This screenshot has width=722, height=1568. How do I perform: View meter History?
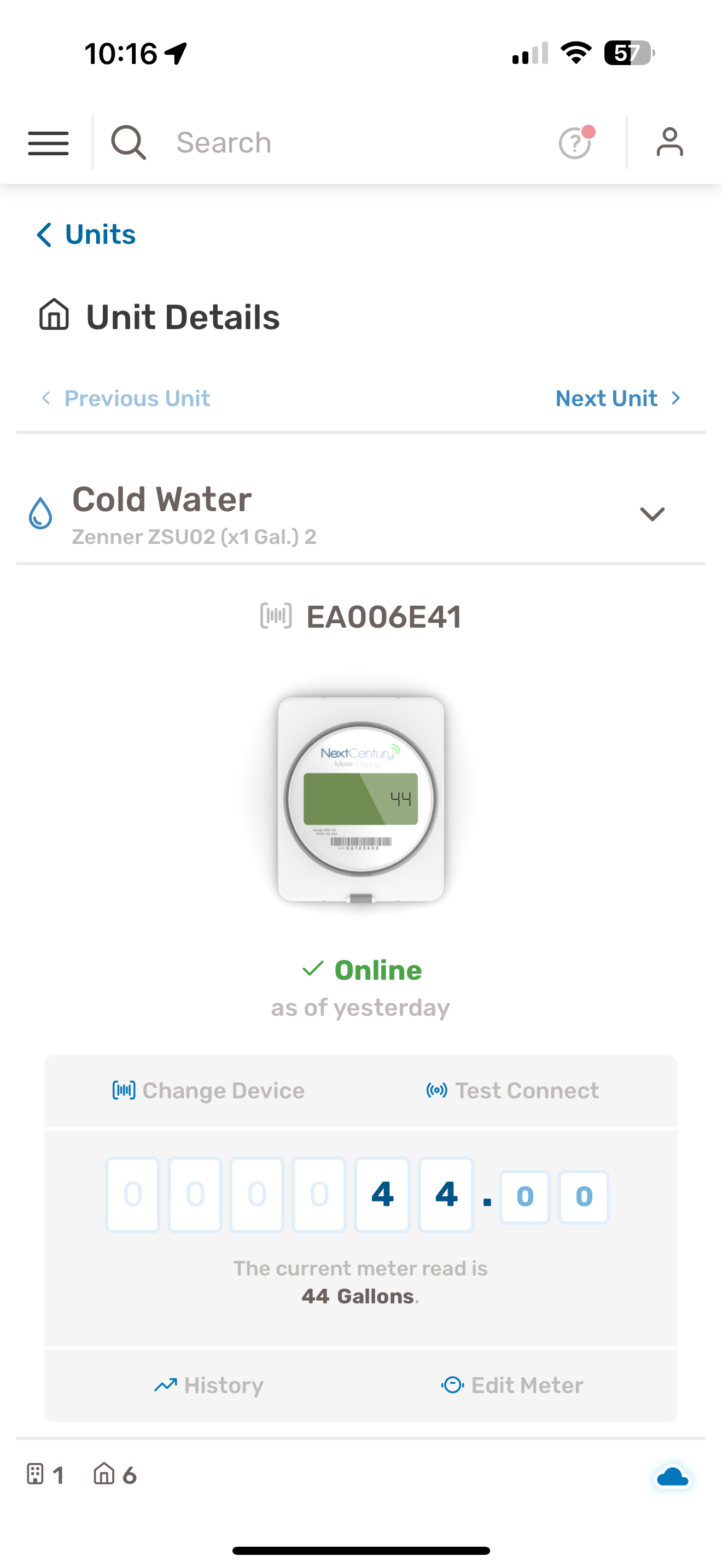tap(208, 1385)
